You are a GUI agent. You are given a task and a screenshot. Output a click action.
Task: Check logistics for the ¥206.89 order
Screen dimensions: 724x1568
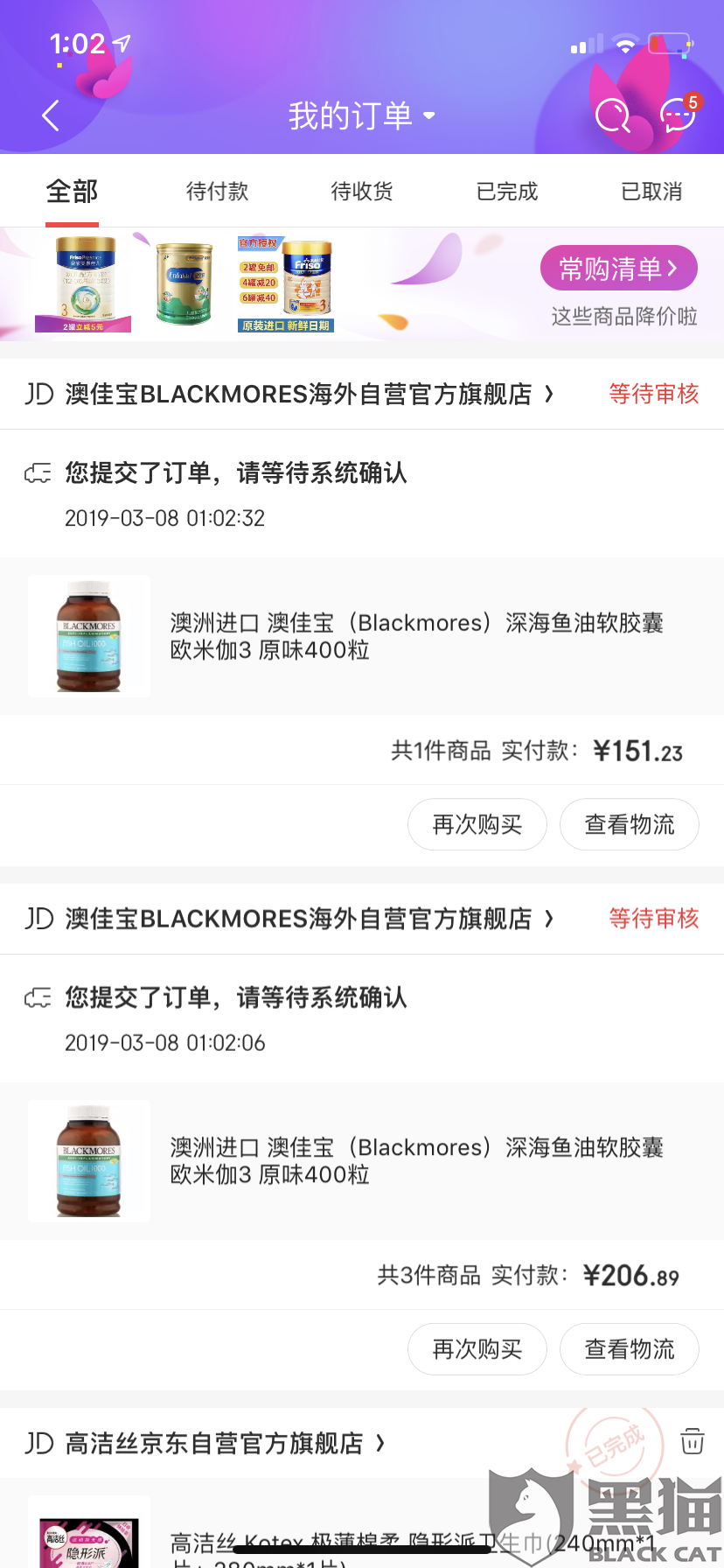[x=630, y=1349]
